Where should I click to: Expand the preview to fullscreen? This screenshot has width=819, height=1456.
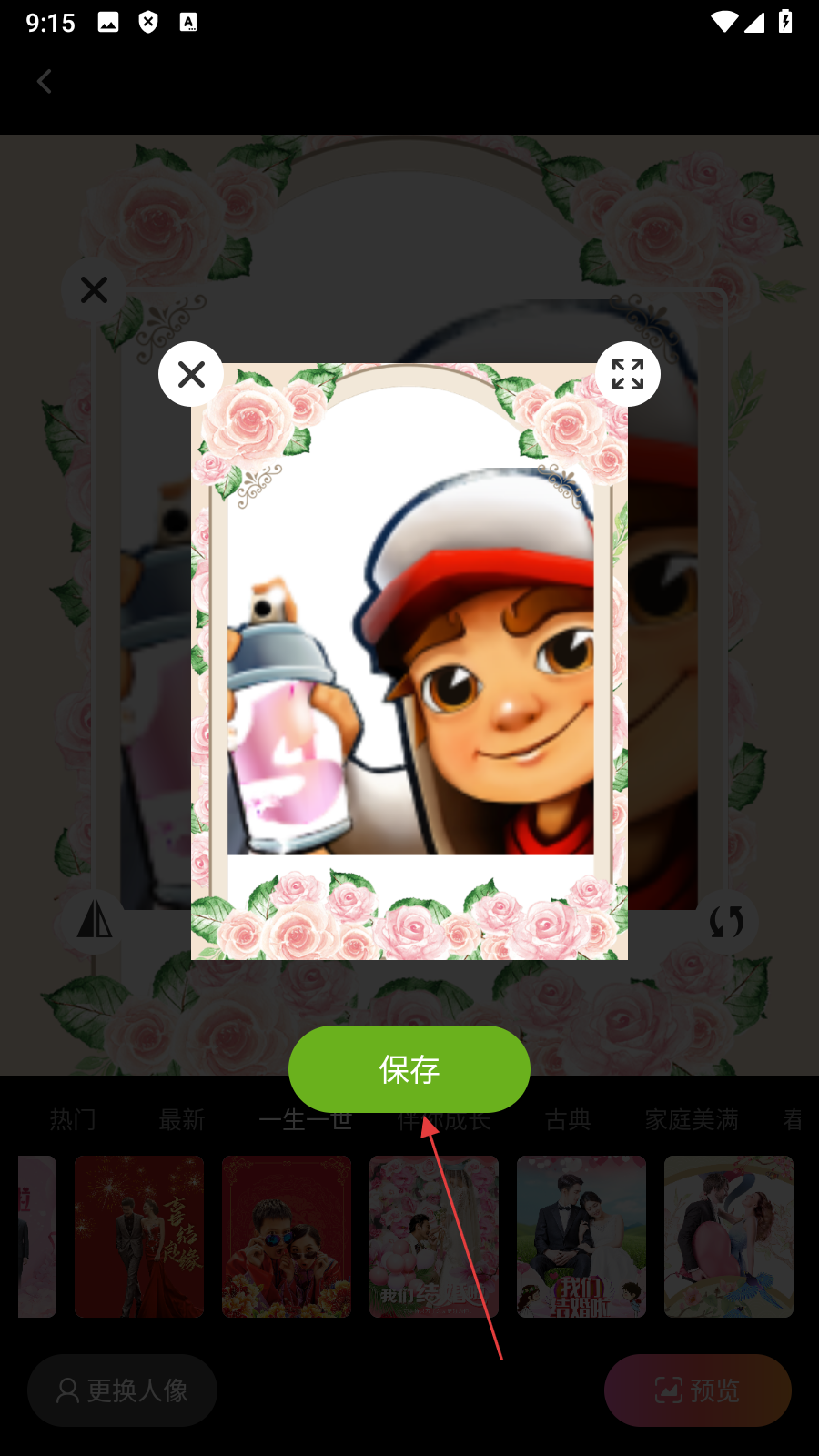628,374
